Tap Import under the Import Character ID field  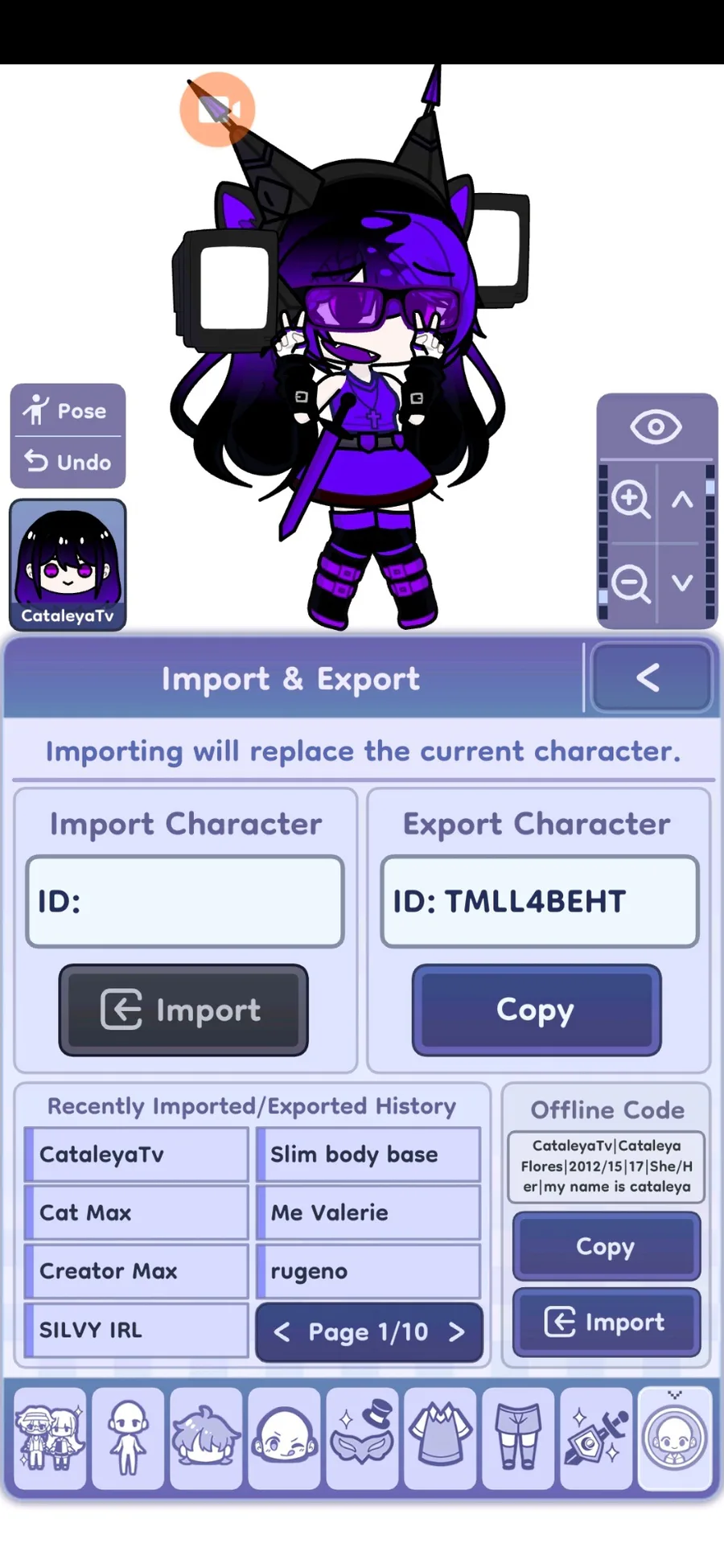coord(183,1010)
